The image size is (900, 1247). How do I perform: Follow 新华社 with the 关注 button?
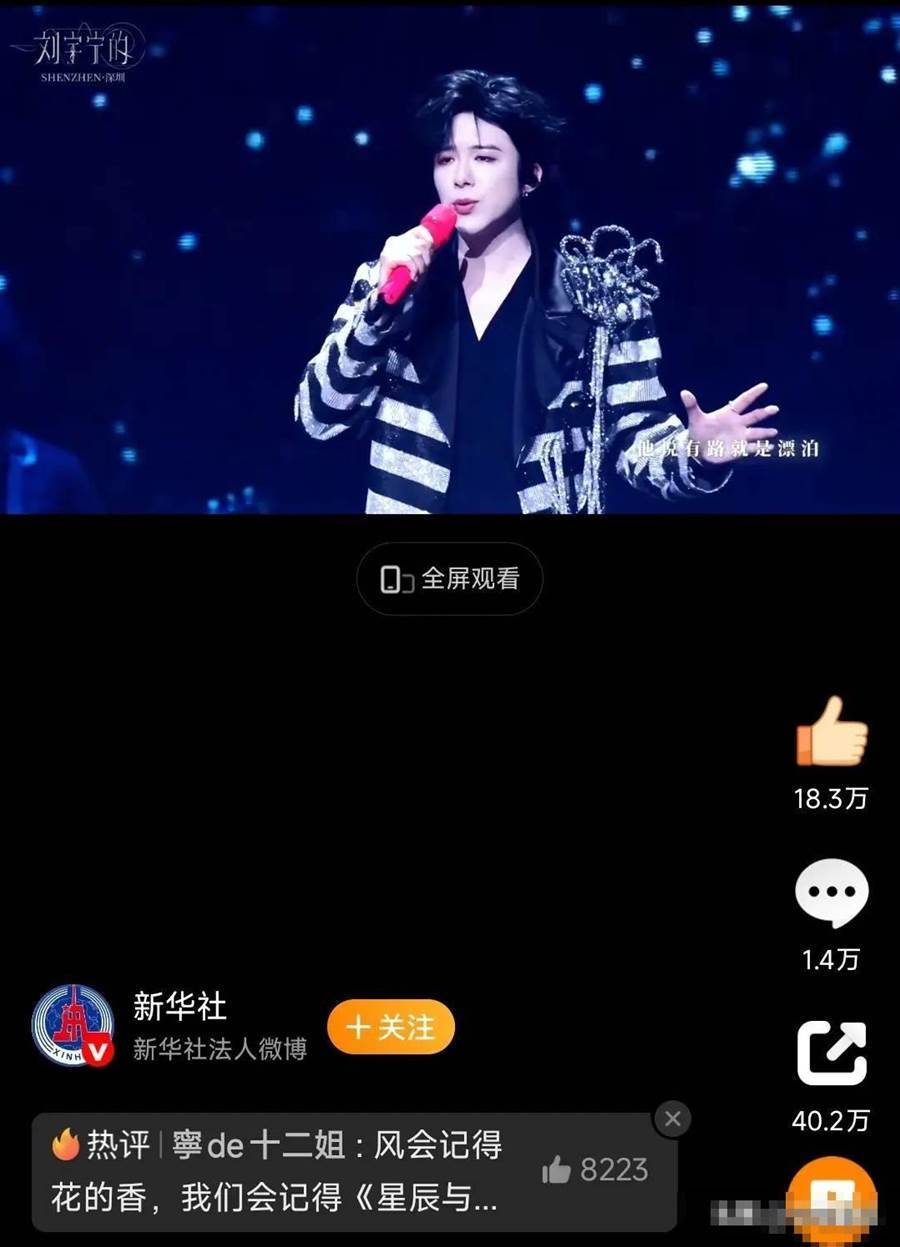(x=391, y=1027)
